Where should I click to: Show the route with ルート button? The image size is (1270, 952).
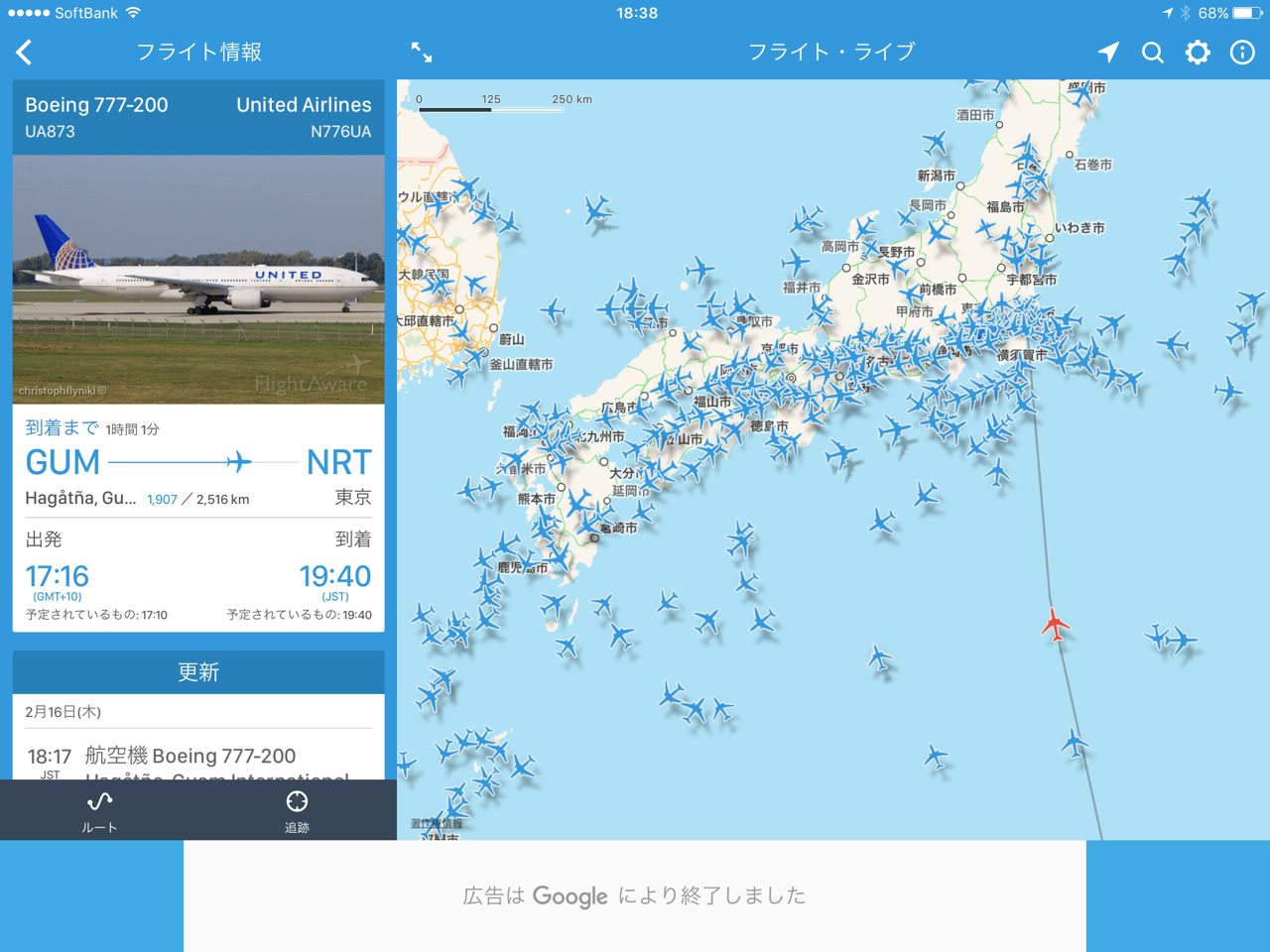(x=99, y=810)
